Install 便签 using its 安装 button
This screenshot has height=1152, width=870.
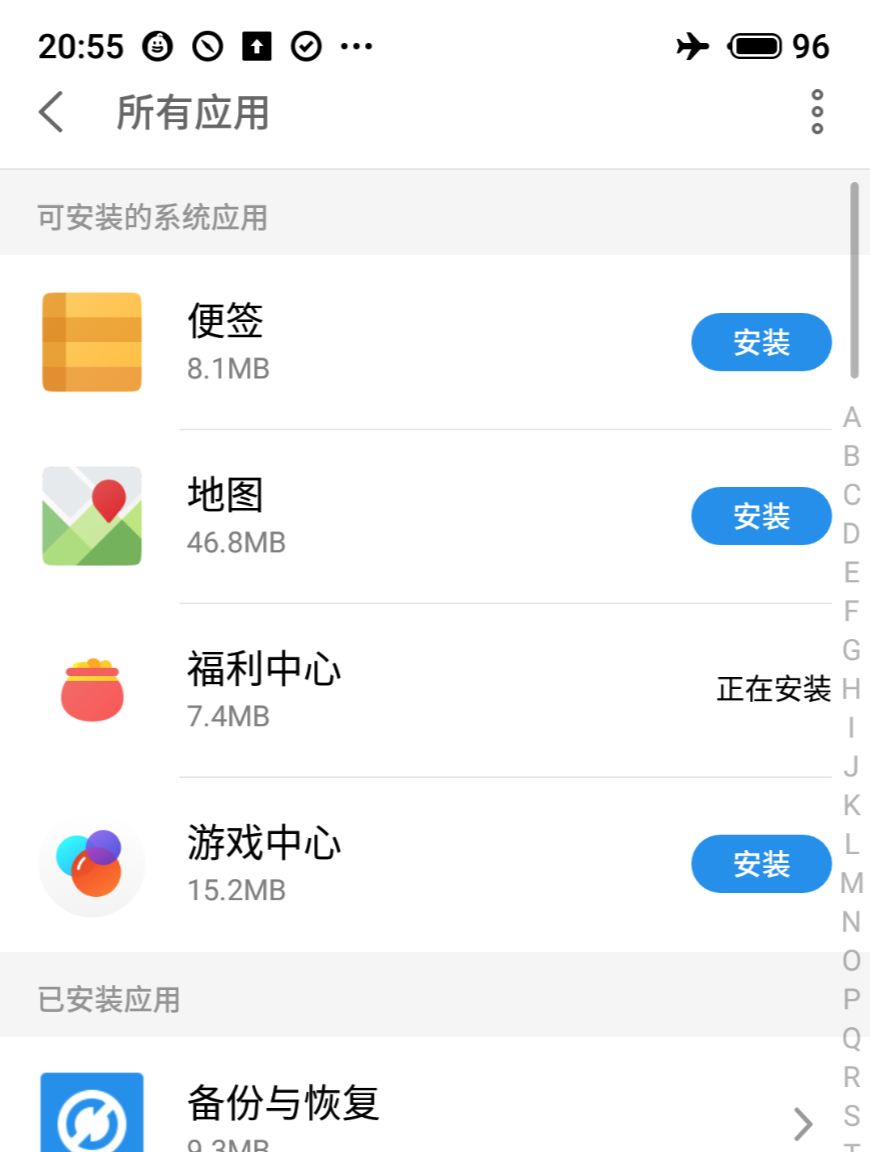pyautogui.click(x=761, y=342)
